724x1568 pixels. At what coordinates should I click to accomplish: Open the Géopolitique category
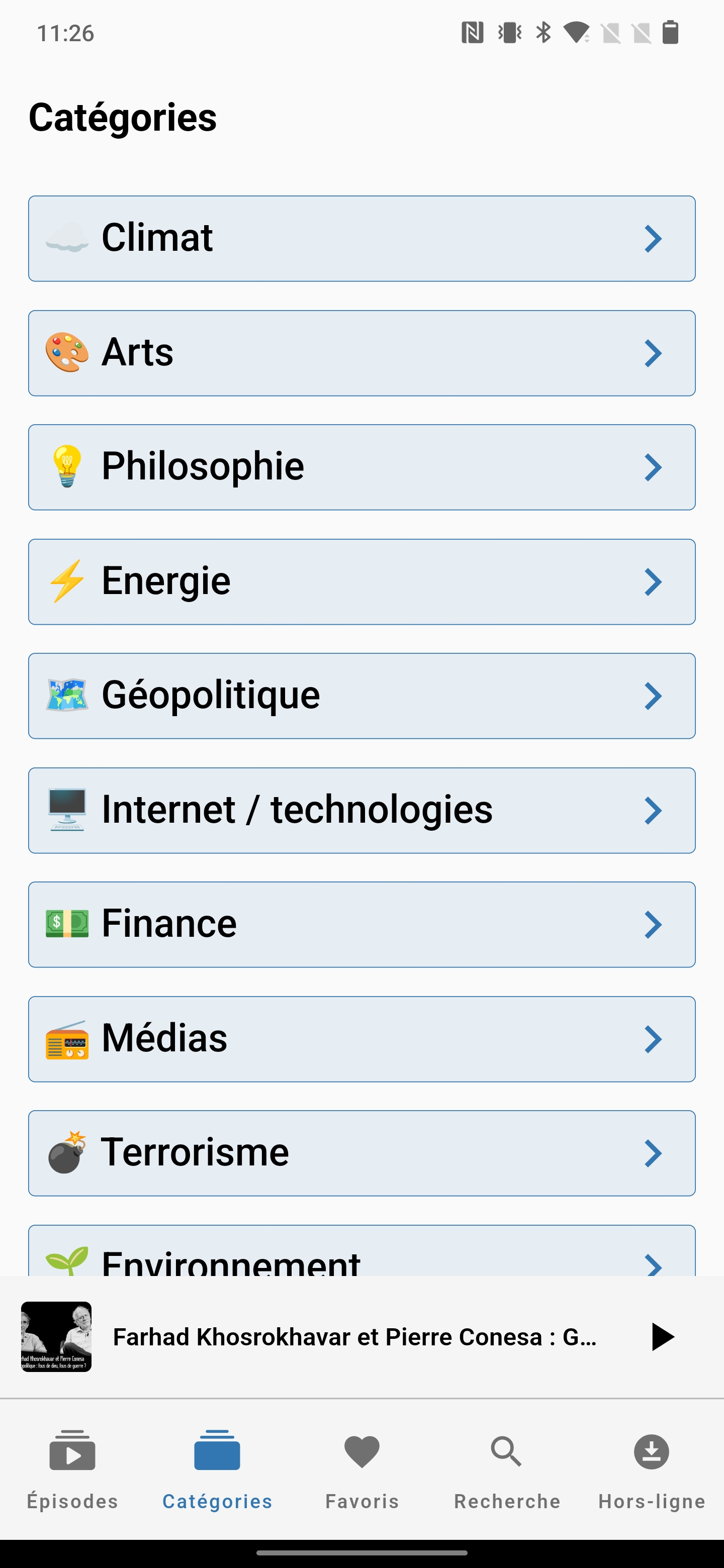click(x=361, y=696)
